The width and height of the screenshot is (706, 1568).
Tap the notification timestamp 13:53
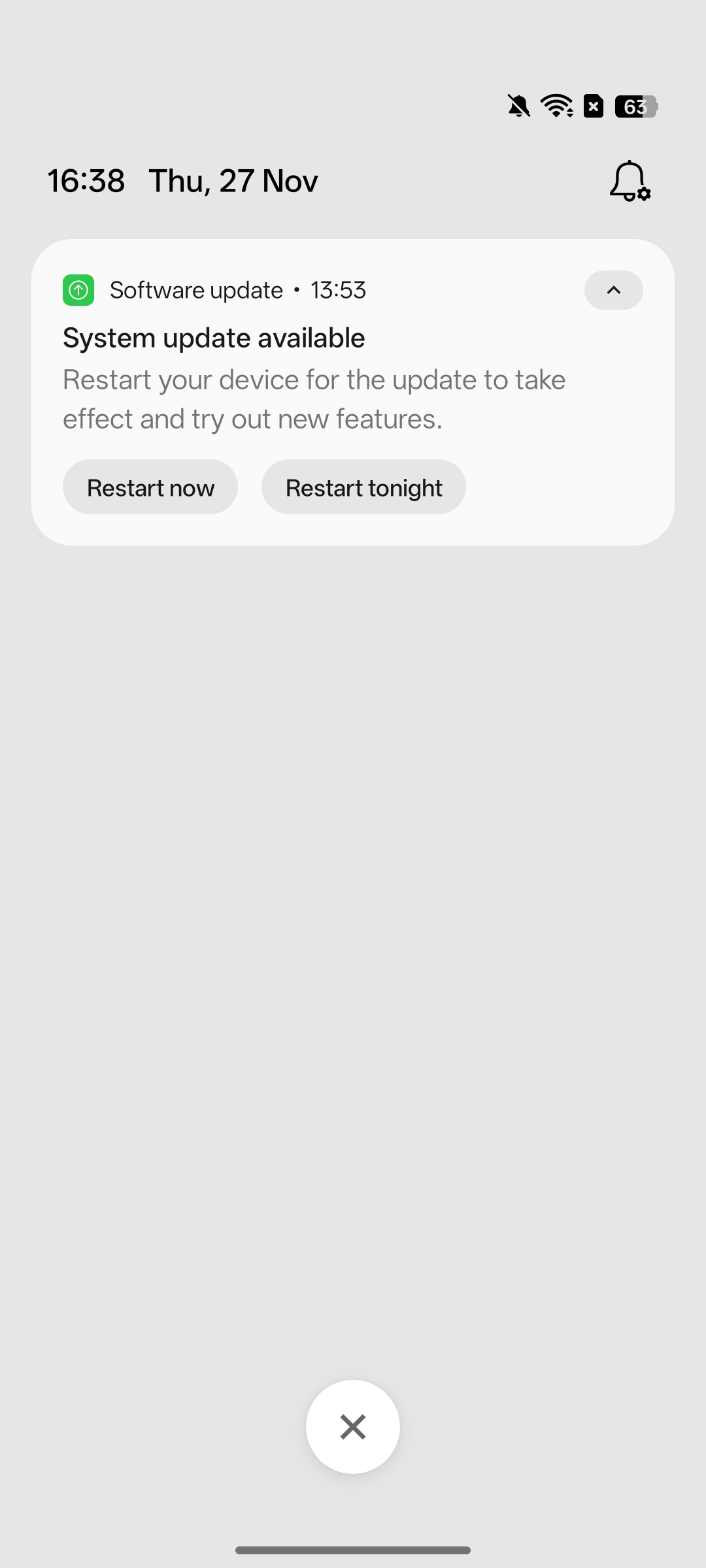pyautogui.click(x=338, y=290)
